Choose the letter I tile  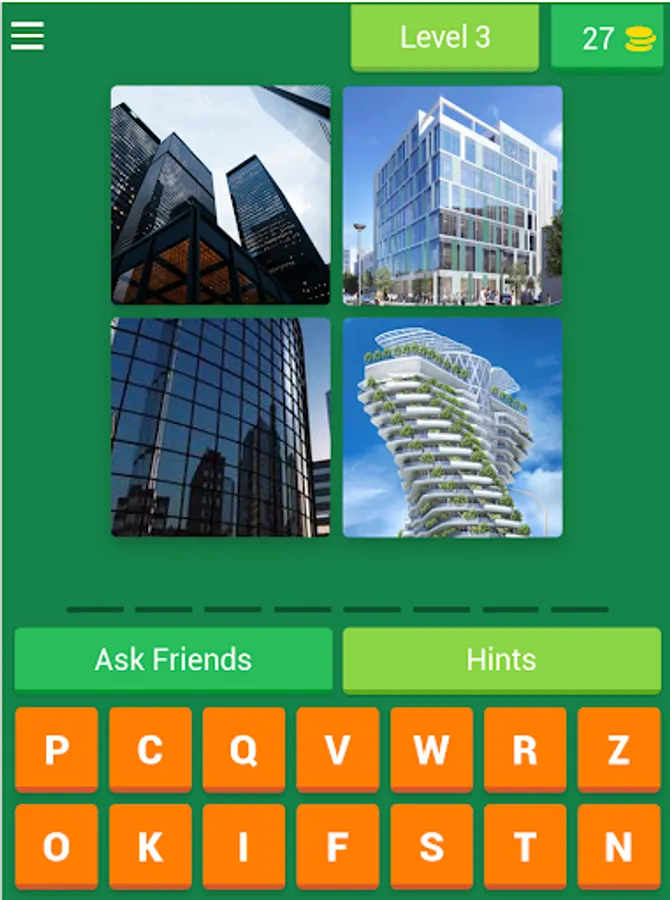click(243, 847)
